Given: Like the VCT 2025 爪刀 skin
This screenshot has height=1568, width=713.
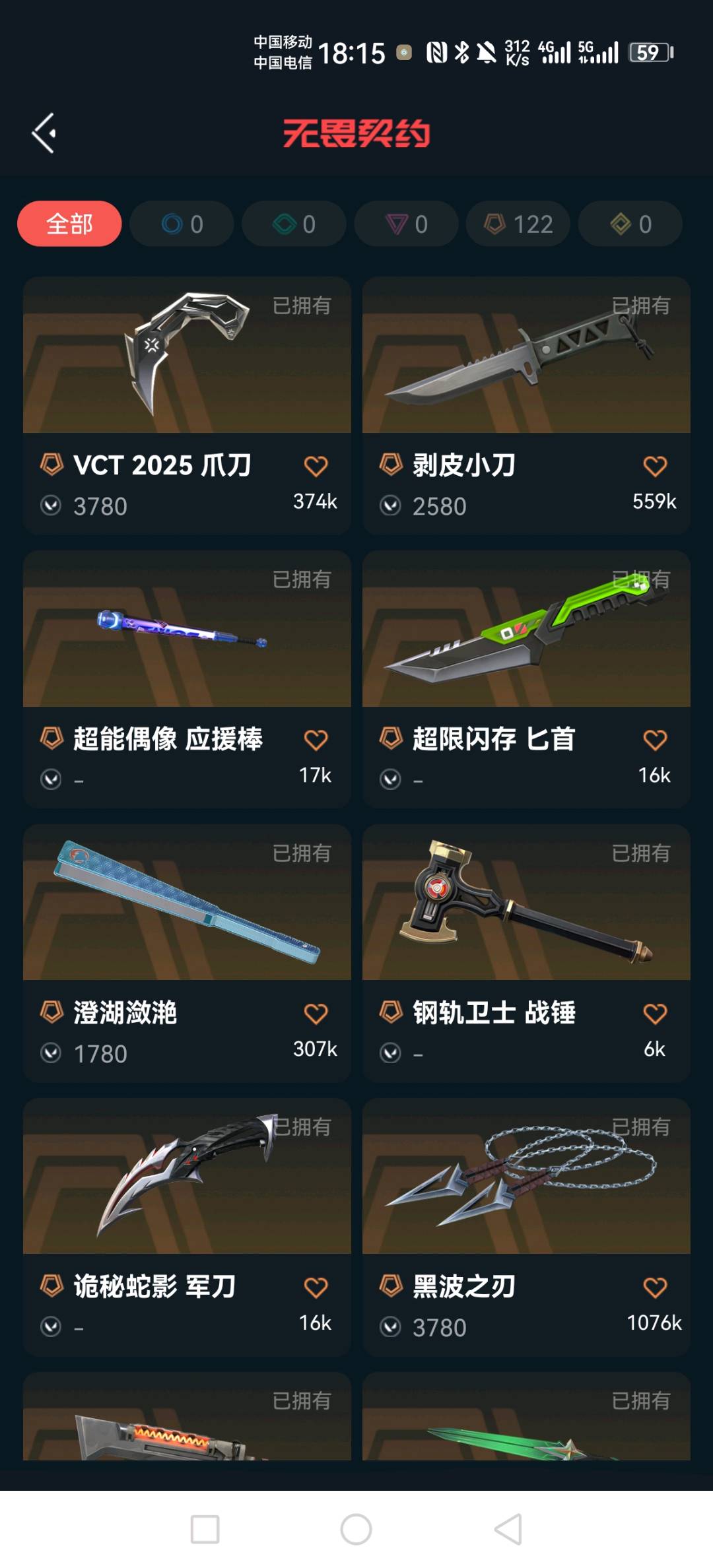Looking at the screenshot, I should (x=316, y=467).
